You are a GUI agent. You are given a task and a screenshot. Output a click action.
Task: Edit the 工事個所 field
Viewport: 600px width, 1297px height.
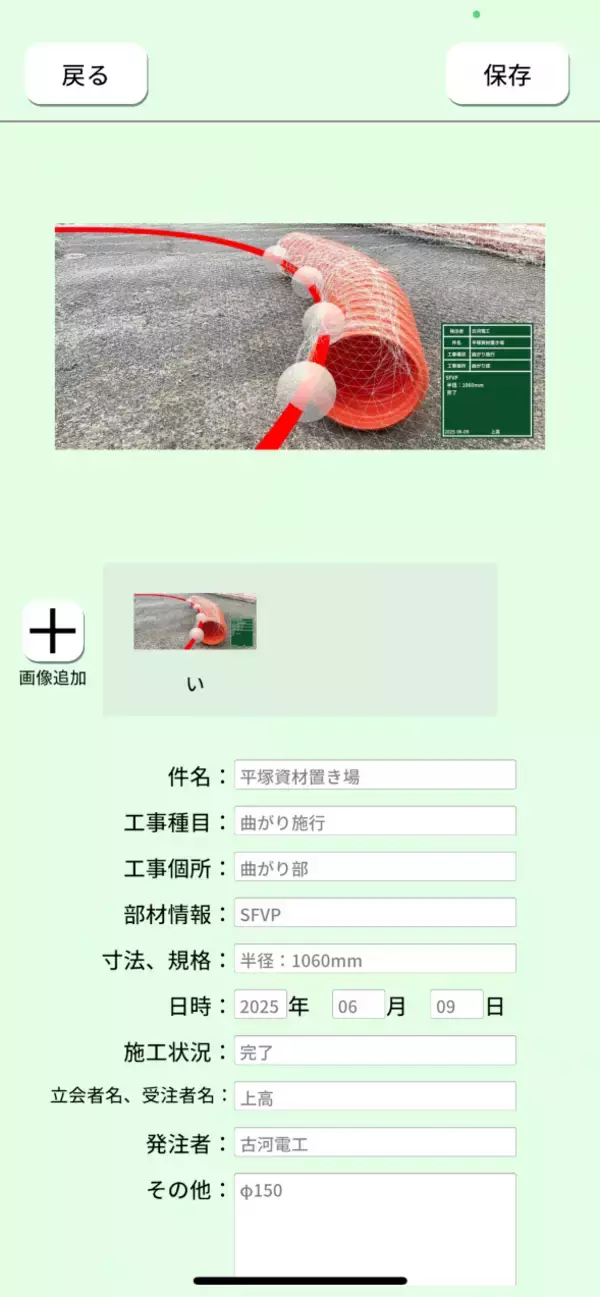375,868
